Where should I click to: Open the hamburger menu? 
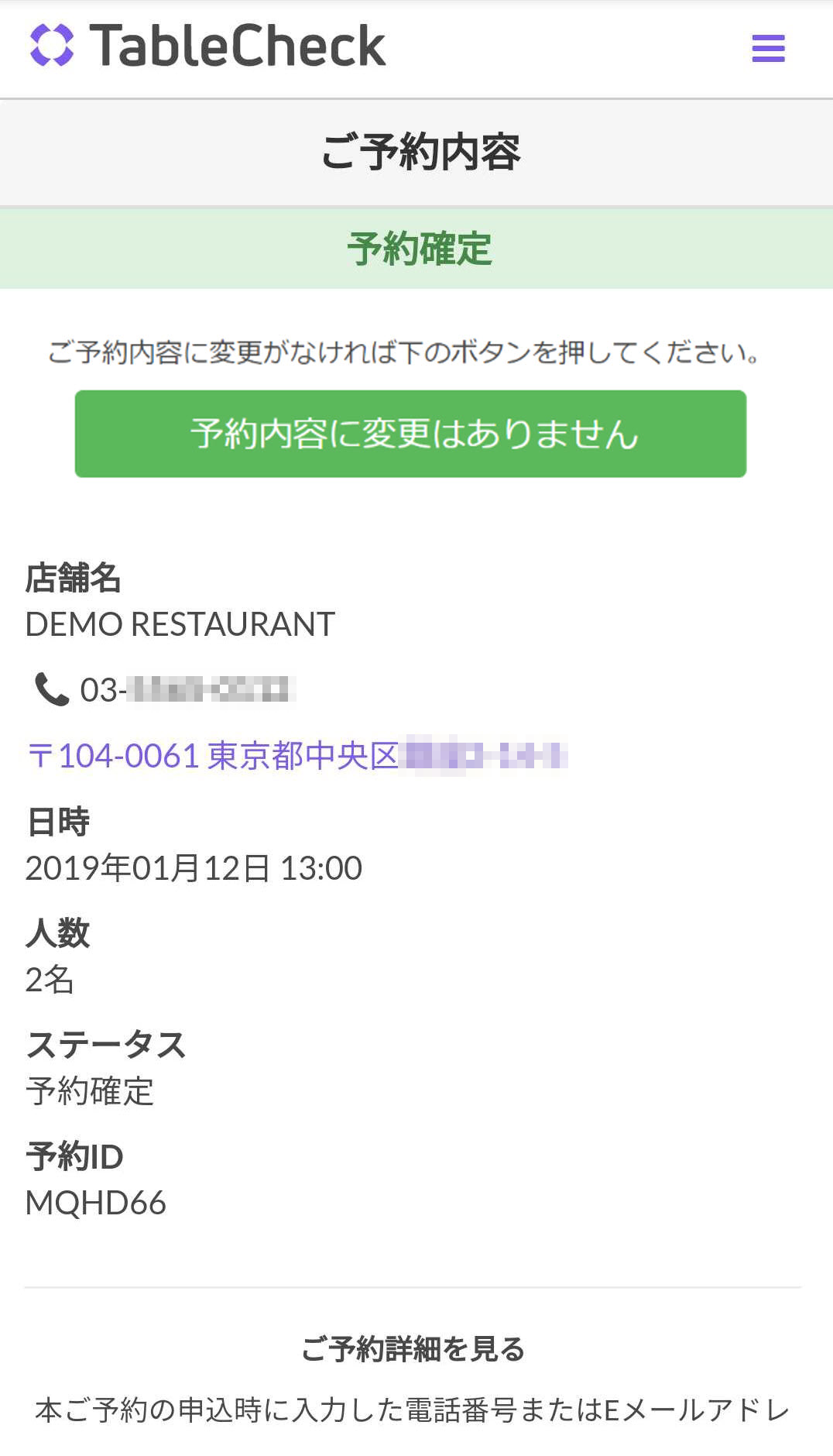pyautogui.click(x=768, y=48)
